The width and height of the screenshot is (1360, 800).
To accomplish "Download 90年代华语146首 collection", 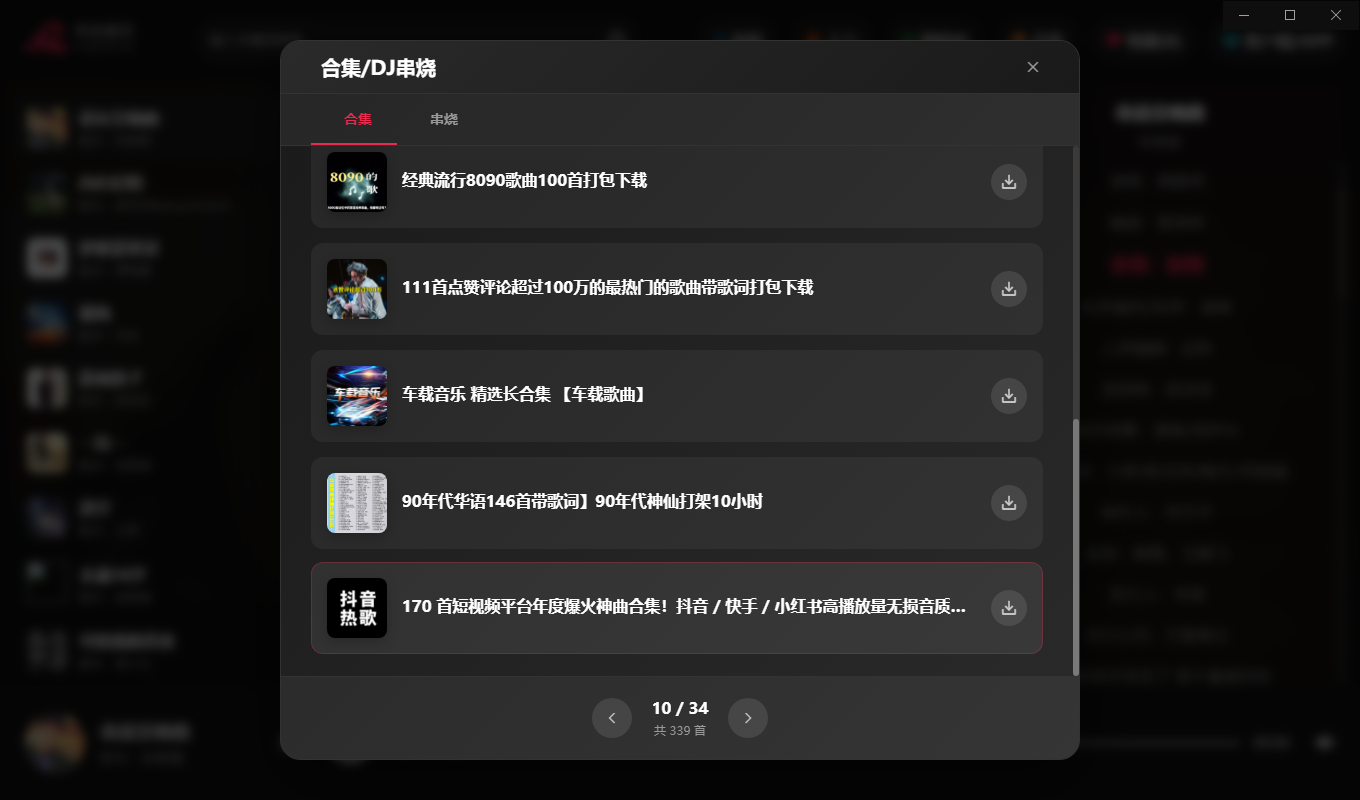I will click(x=1008, y=503).
